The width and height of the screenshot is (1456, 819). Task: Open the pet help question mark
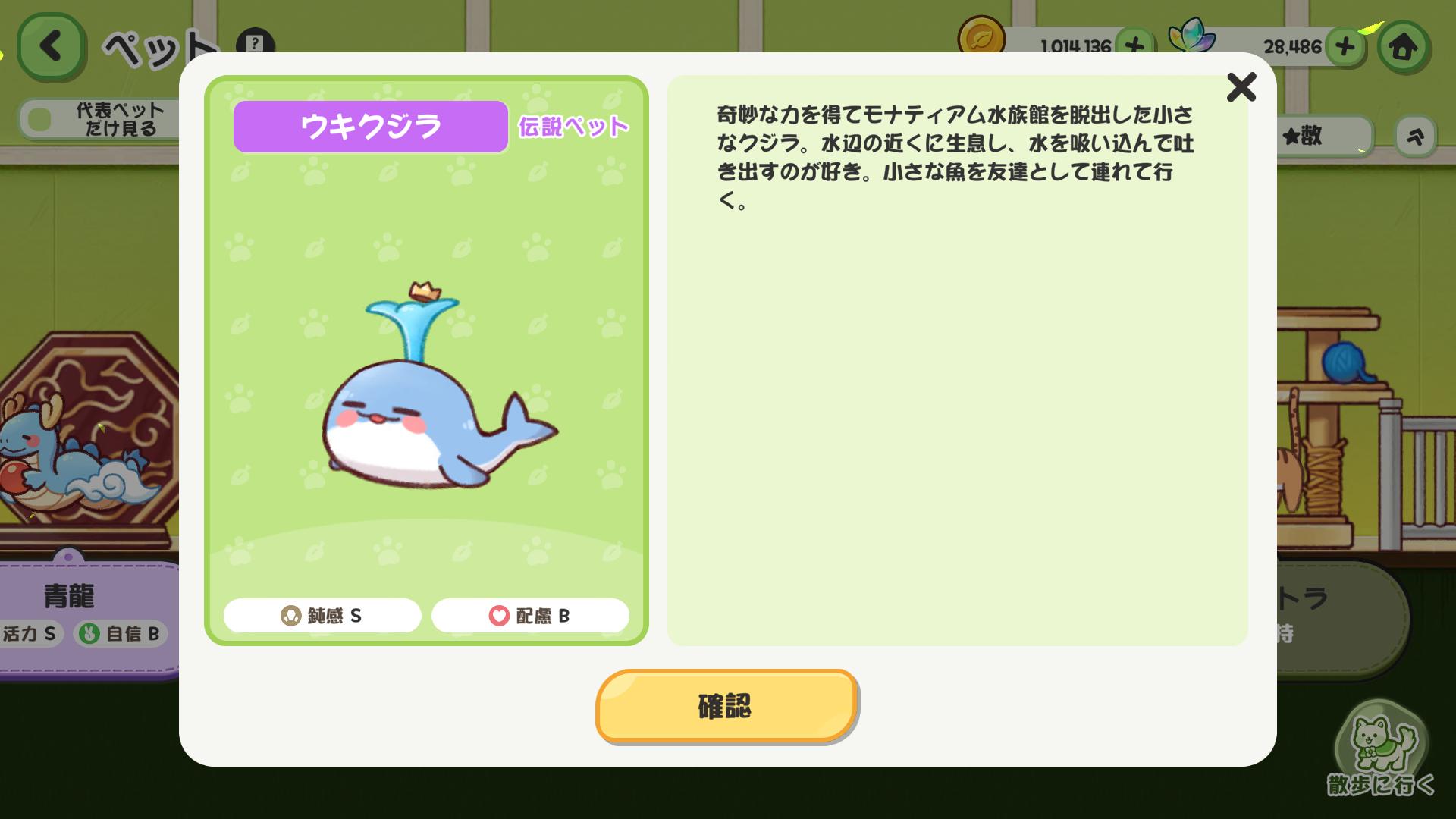(255, 43)
